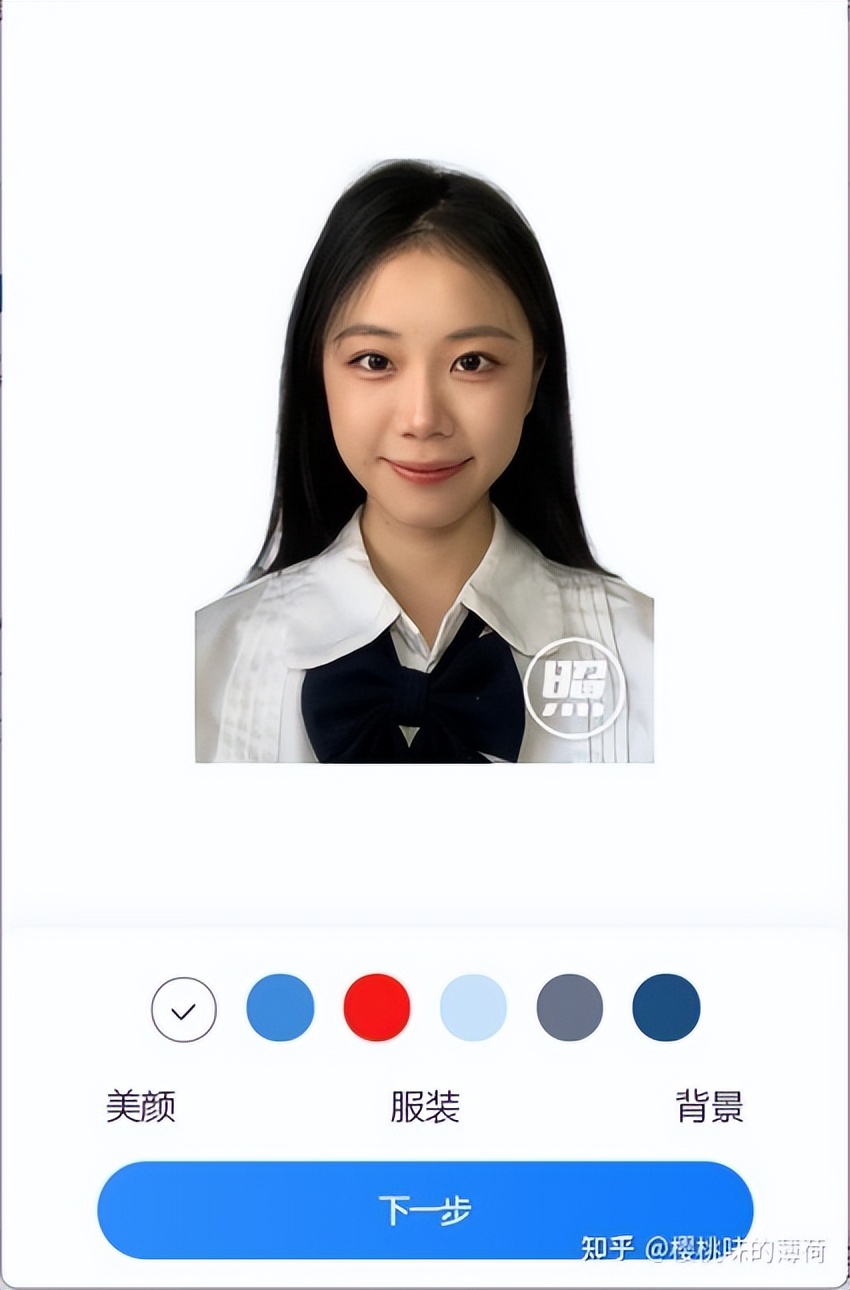The width and height of the screenshot is (850, 1290).
Task: Choose the medium blue background color
Action: click(x=280, y=1008)
